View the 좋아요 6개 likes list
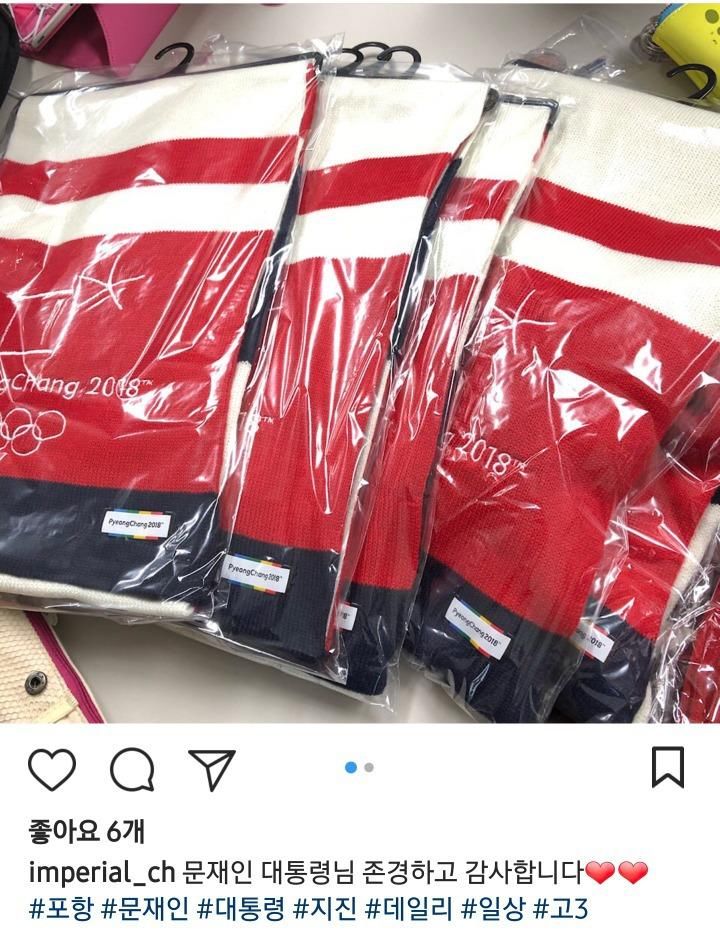This screenshot has height=933, width=720. 88,829
